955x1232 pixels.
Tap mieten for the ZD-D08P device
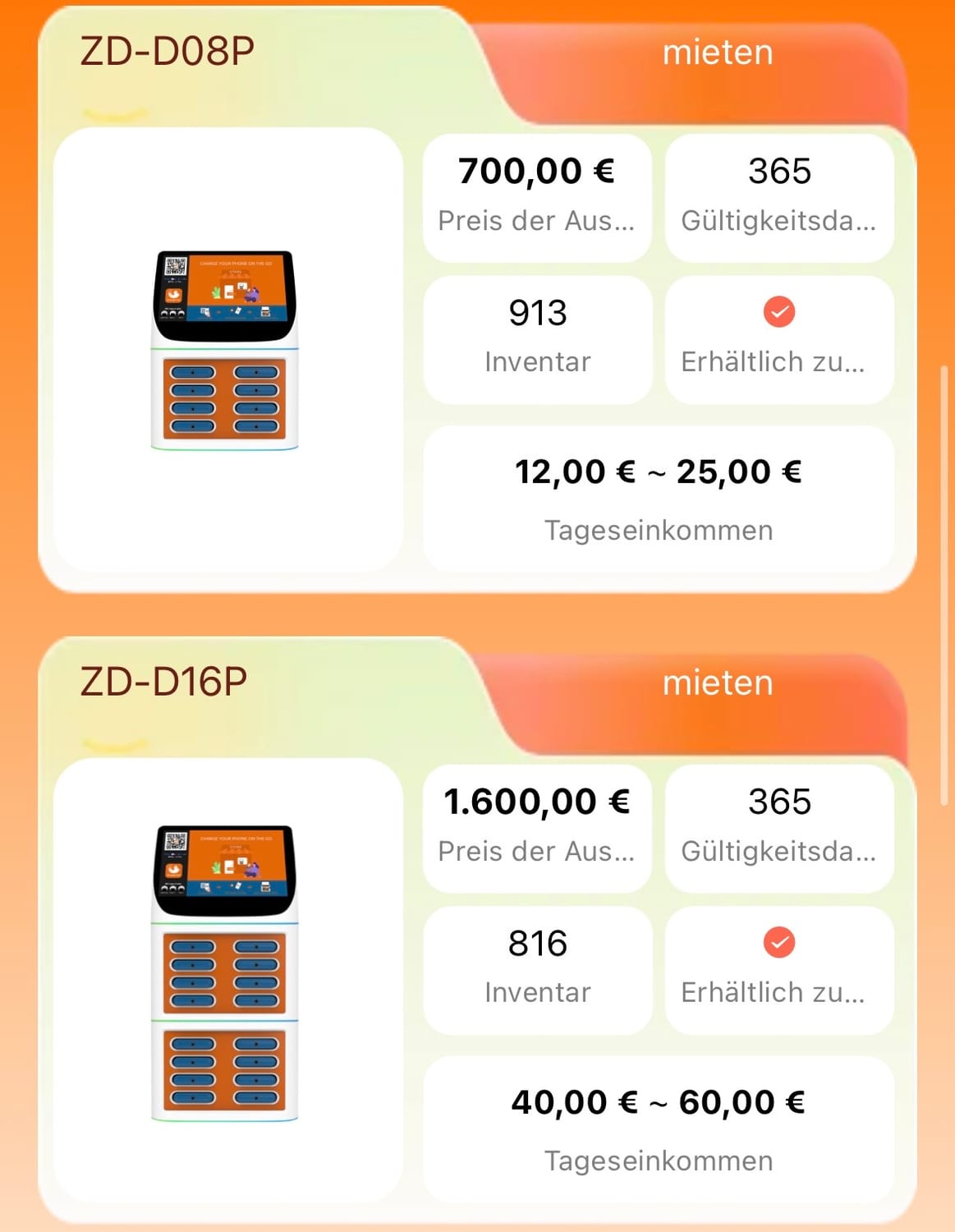click(717, 53)
